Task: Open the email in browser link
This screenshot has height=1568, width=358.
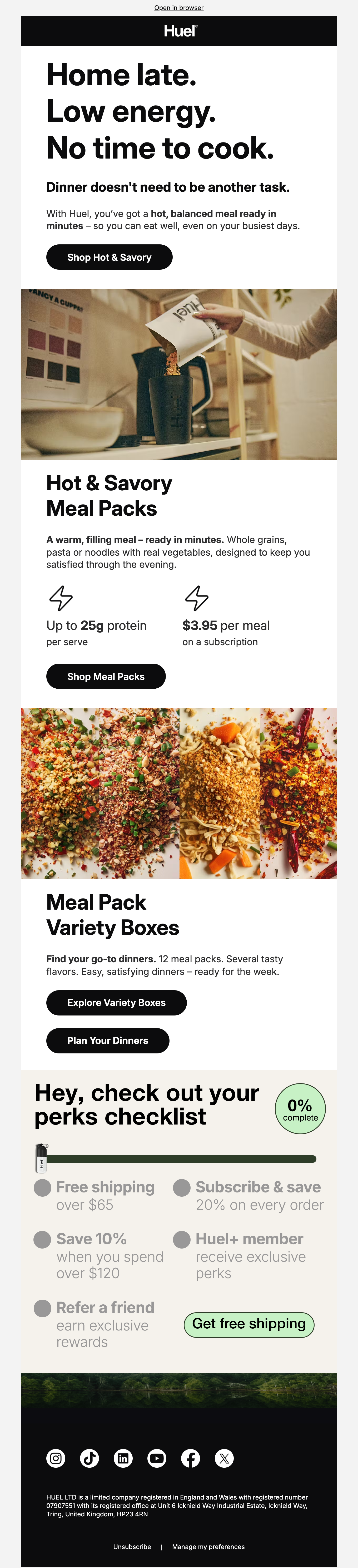Action: 179,8
